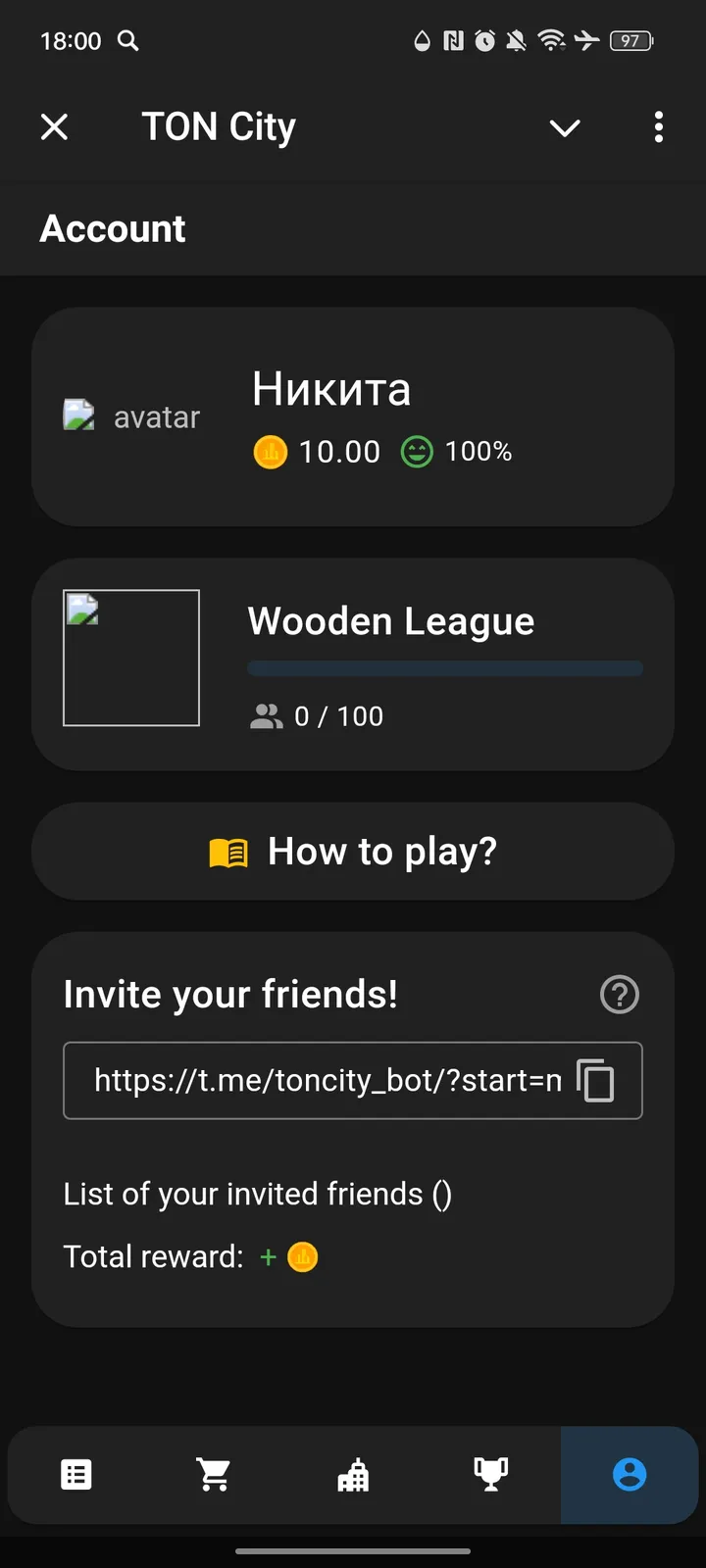Open invite help via question mark icon
Image resolution: width=706 pixels, height=1568 pixels.
pos(619,995)
